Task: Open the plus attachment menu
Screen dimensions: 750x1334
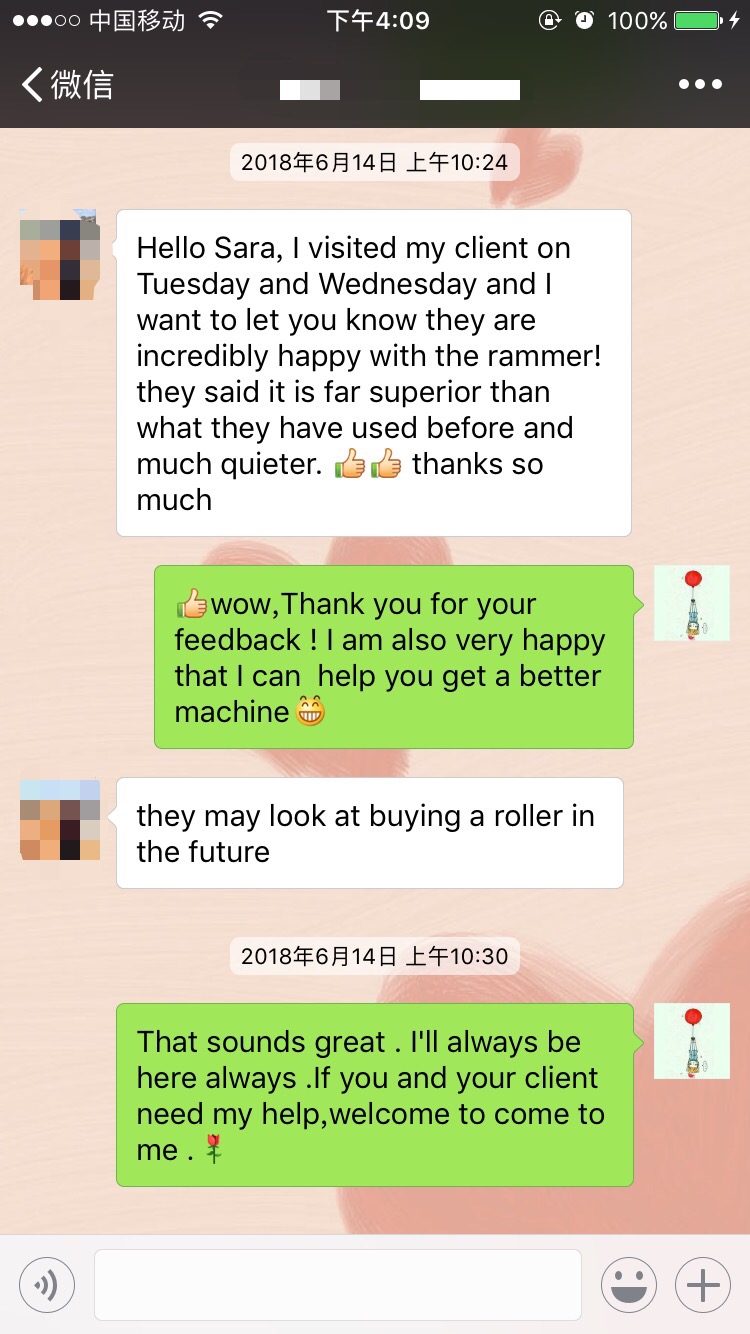Action: [x=703, y=1284]
